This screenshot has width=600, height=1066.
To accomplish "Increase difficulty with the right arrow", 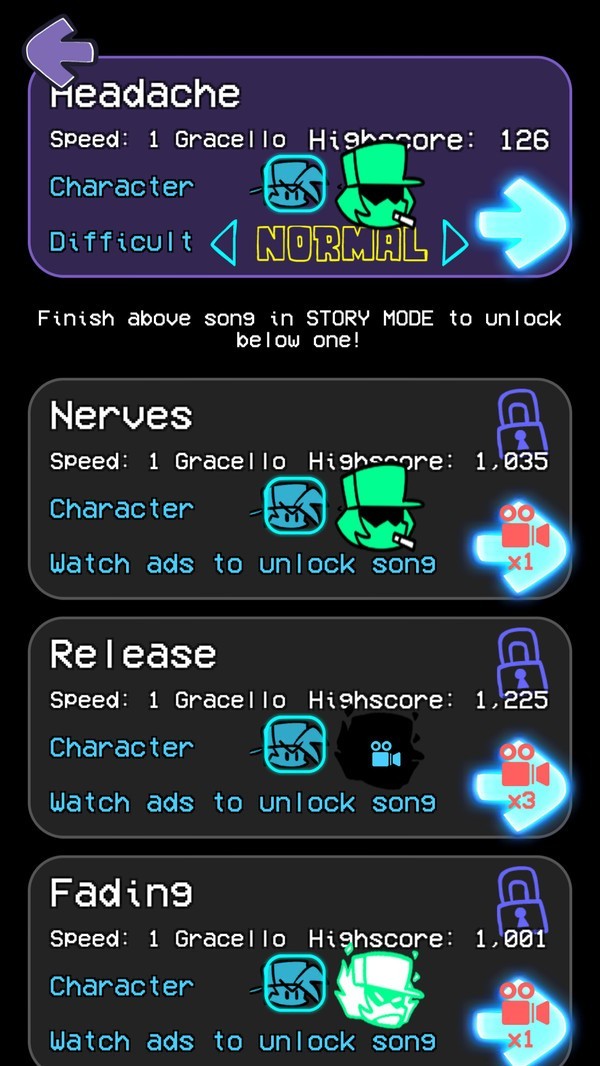I will tap(455, 242).
